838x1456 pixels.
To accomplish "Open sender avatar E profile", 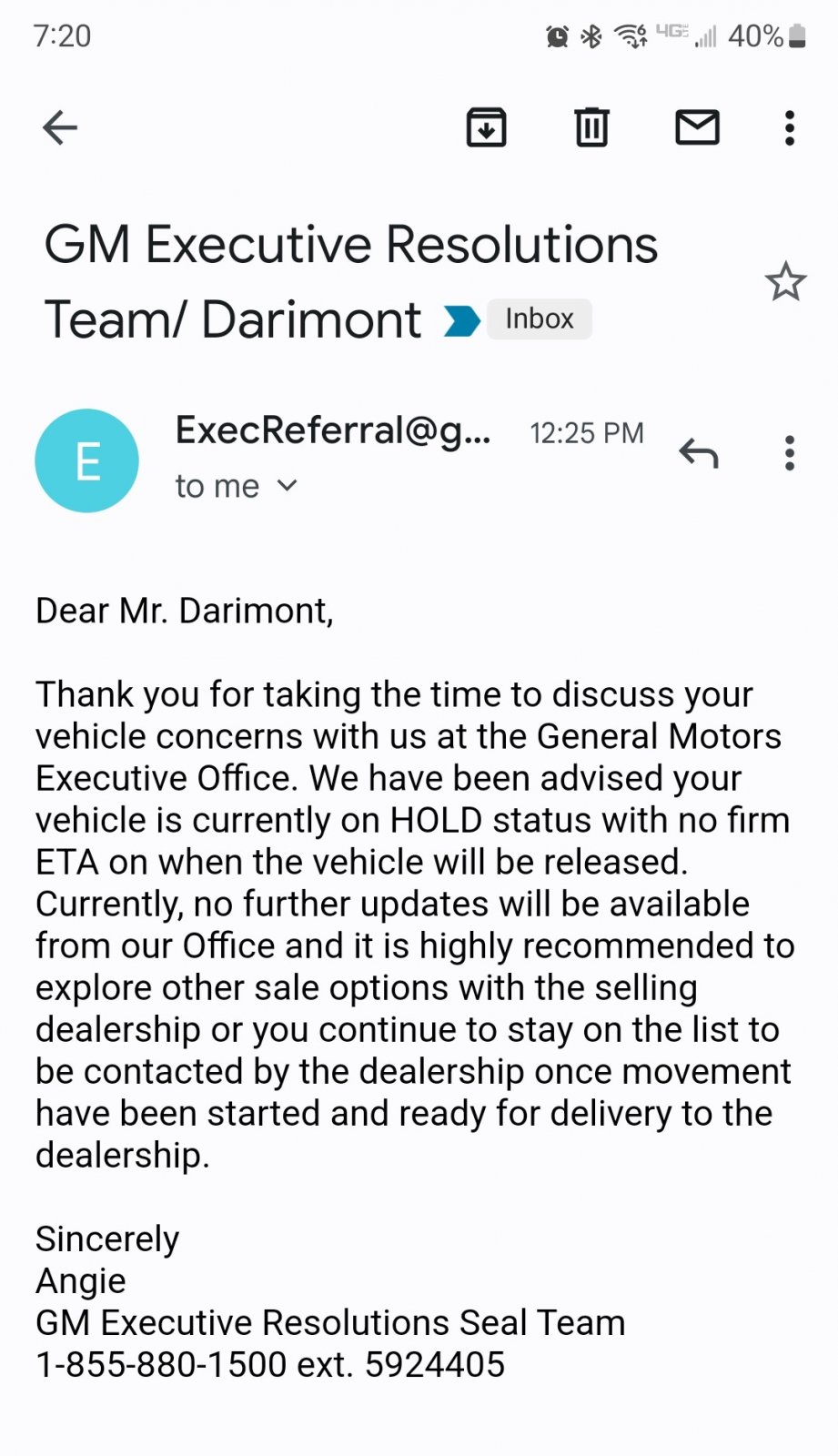I will click(86, 460).
